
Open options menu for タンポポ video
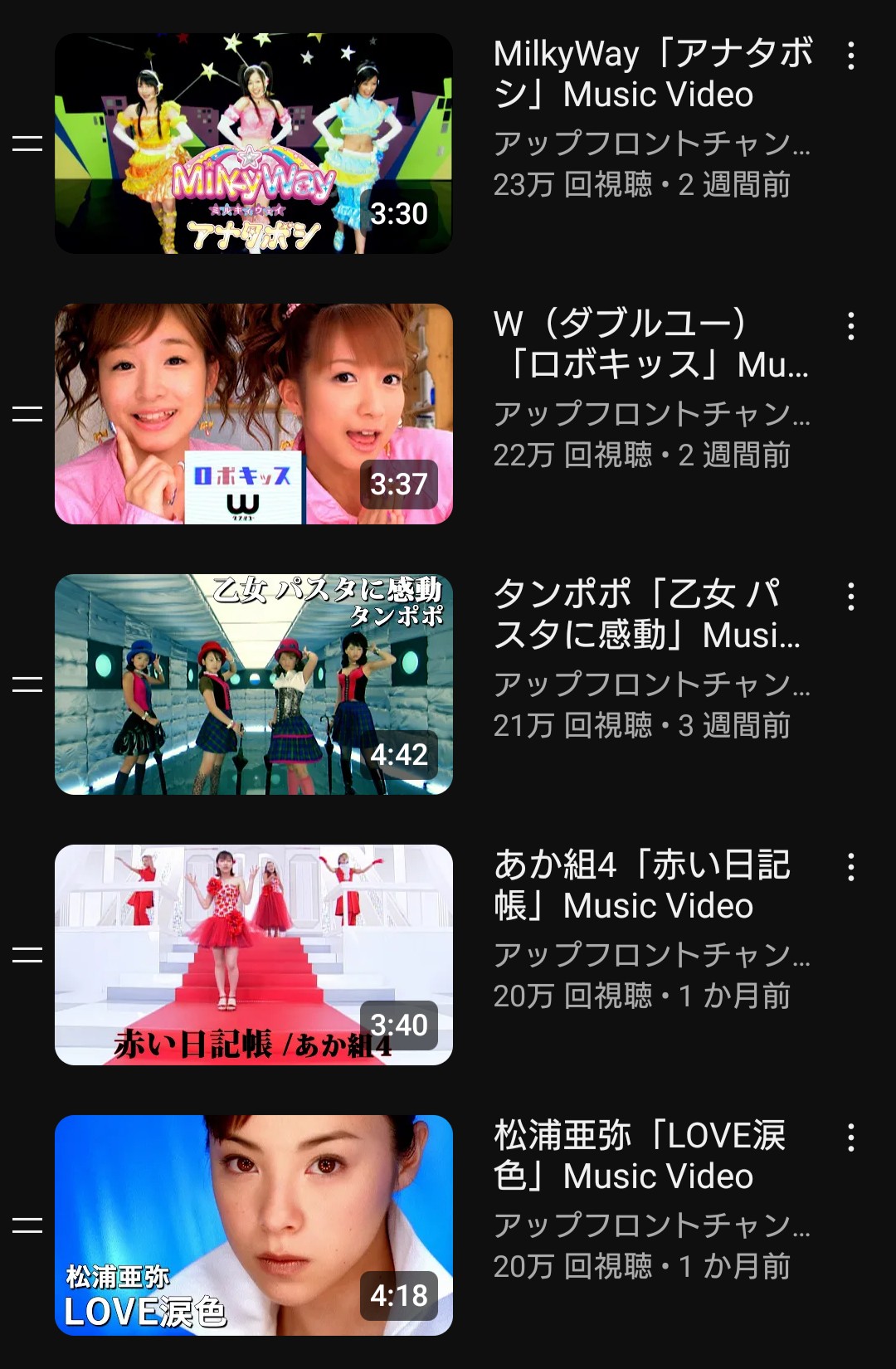click(x=850, y=597)
